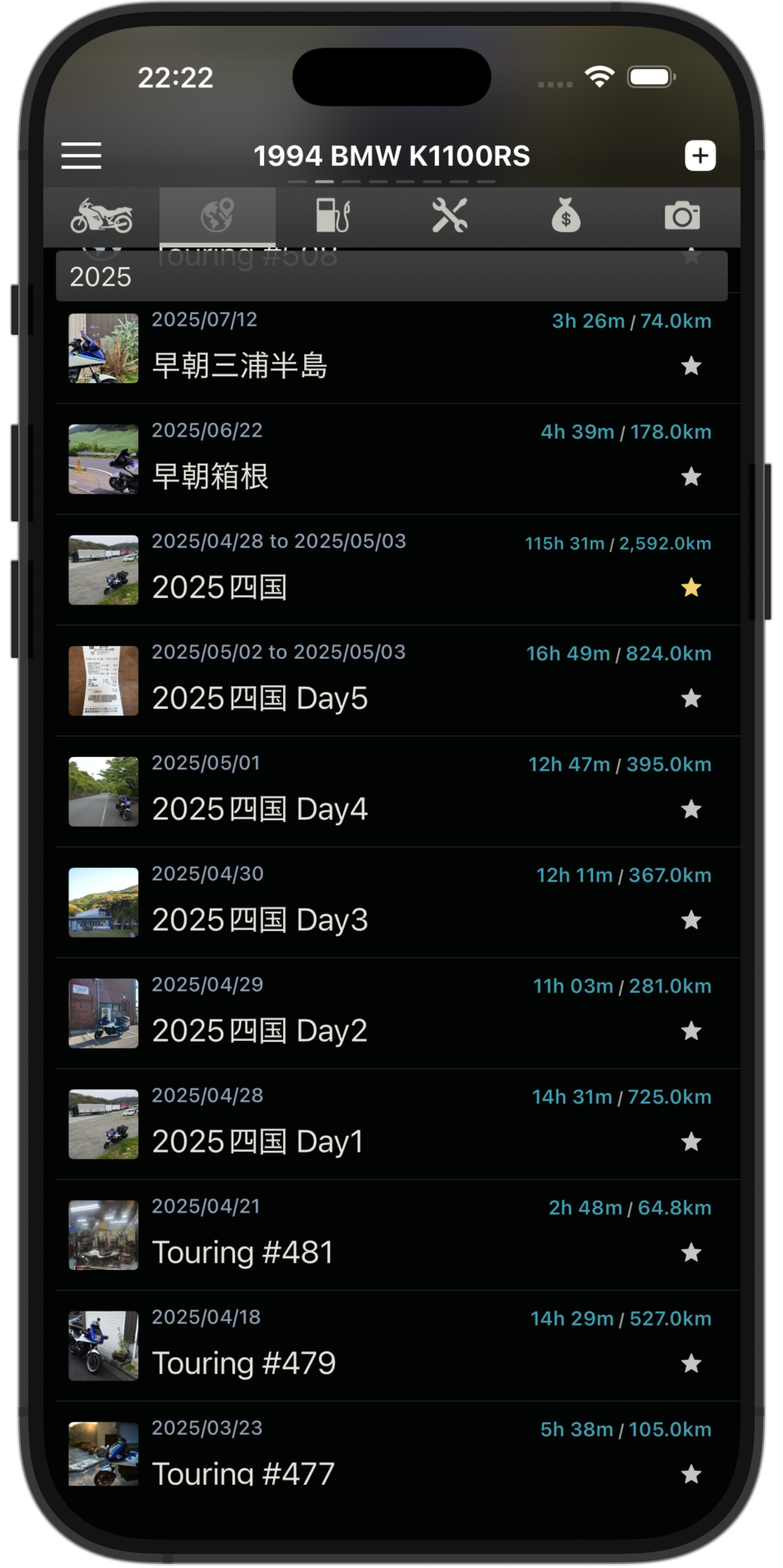The width and height of the screenshot is (783, 1568).
Task: Tap the photo thumbnail for 早朝箱根
Action: pyautogui.click(x=102, y=459)
